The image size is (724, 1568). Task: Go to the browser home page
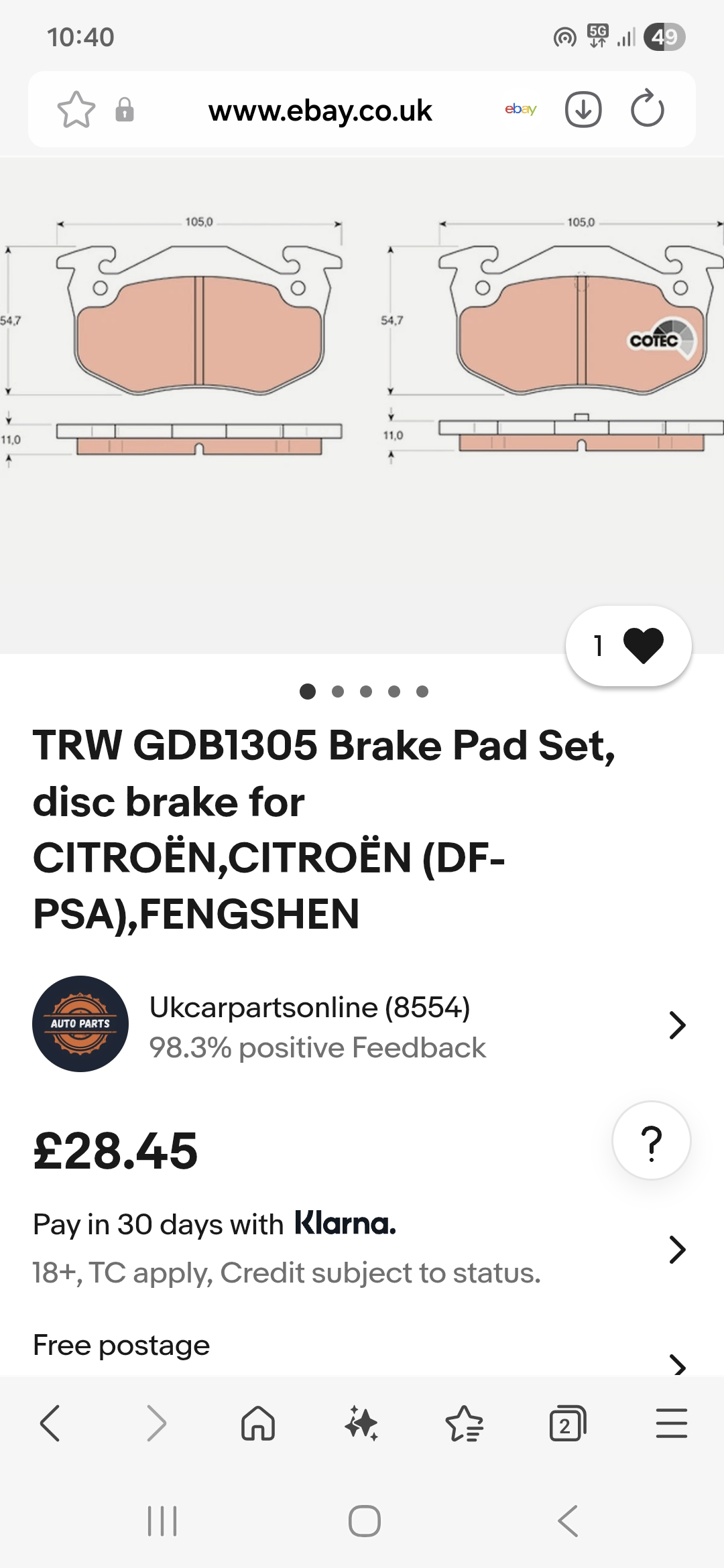258,1423
